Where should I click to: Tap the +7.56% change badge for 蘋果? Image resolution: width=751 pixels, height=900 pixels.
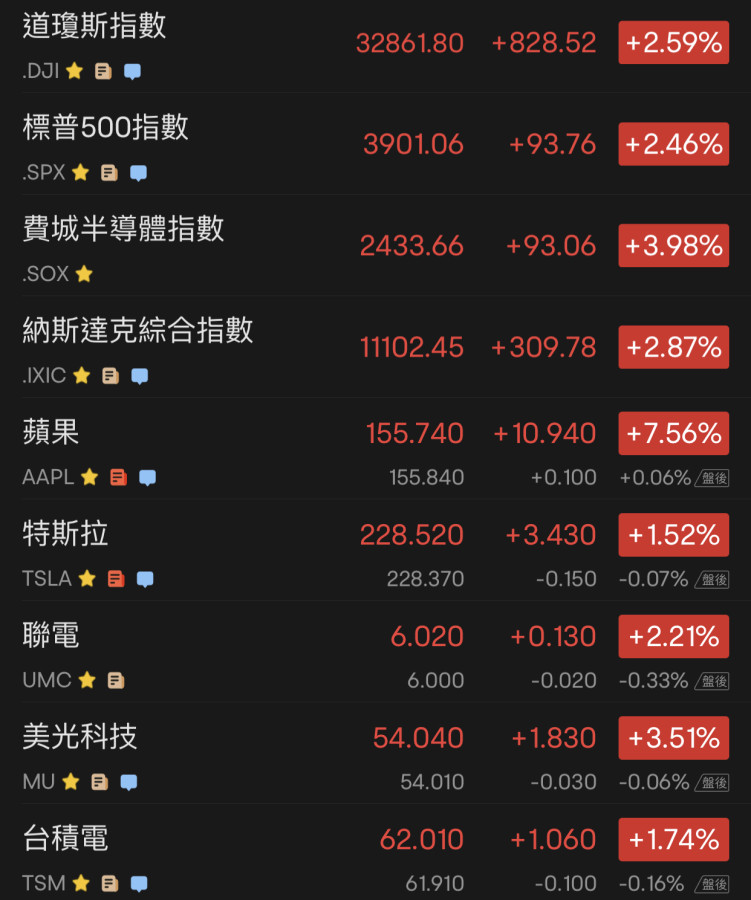pos(673,433)
